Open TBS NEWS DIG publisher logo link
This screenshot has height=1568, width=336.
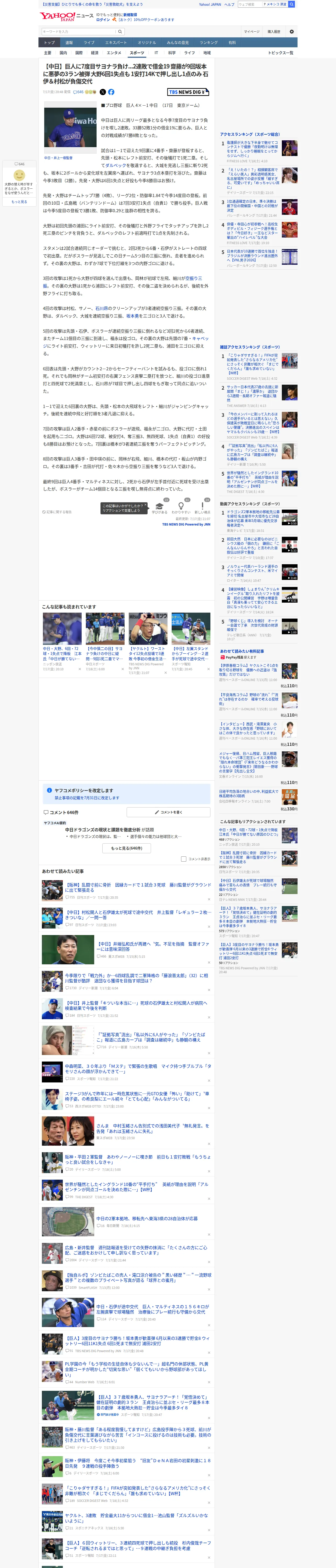coord(188,92)
